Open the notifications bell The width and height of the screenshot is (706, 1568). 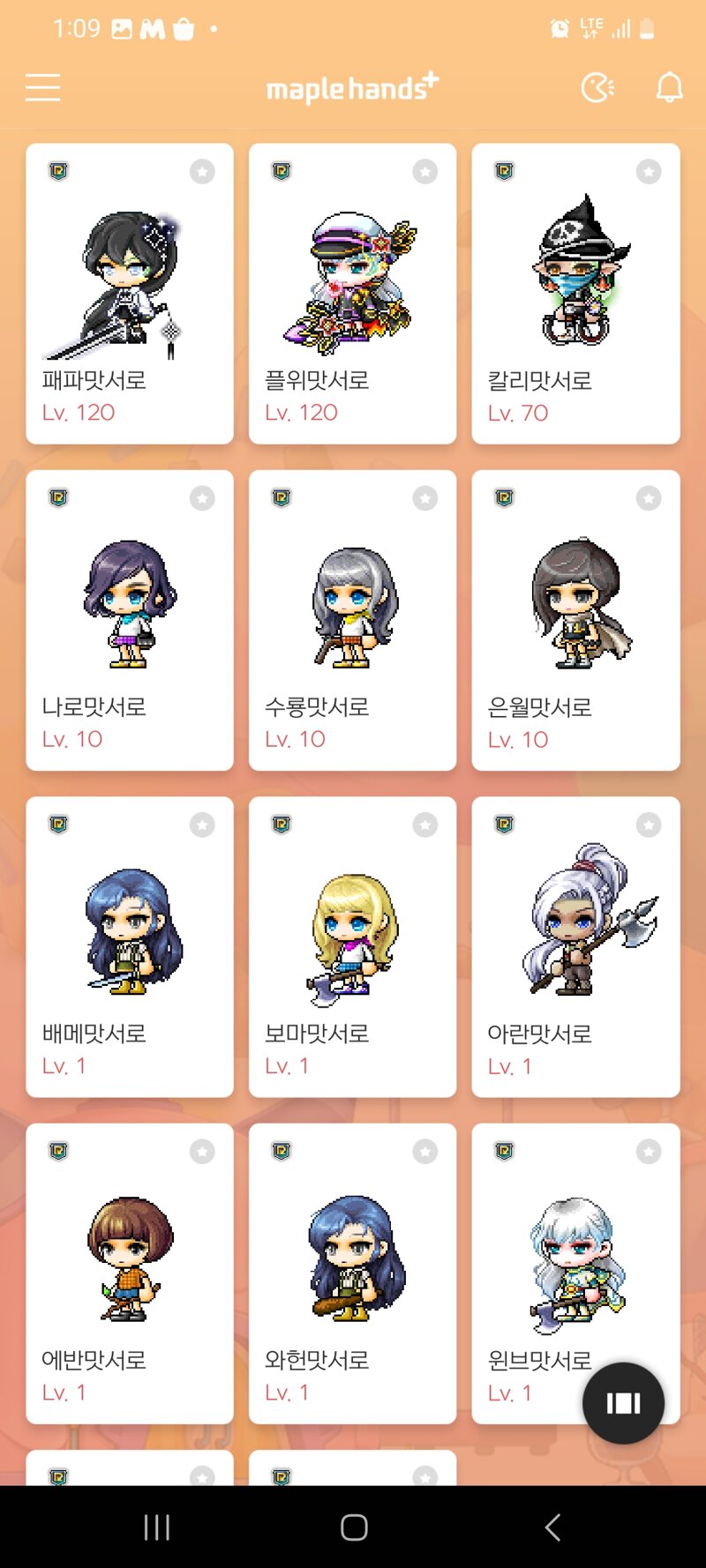click(x=669, y=87)
